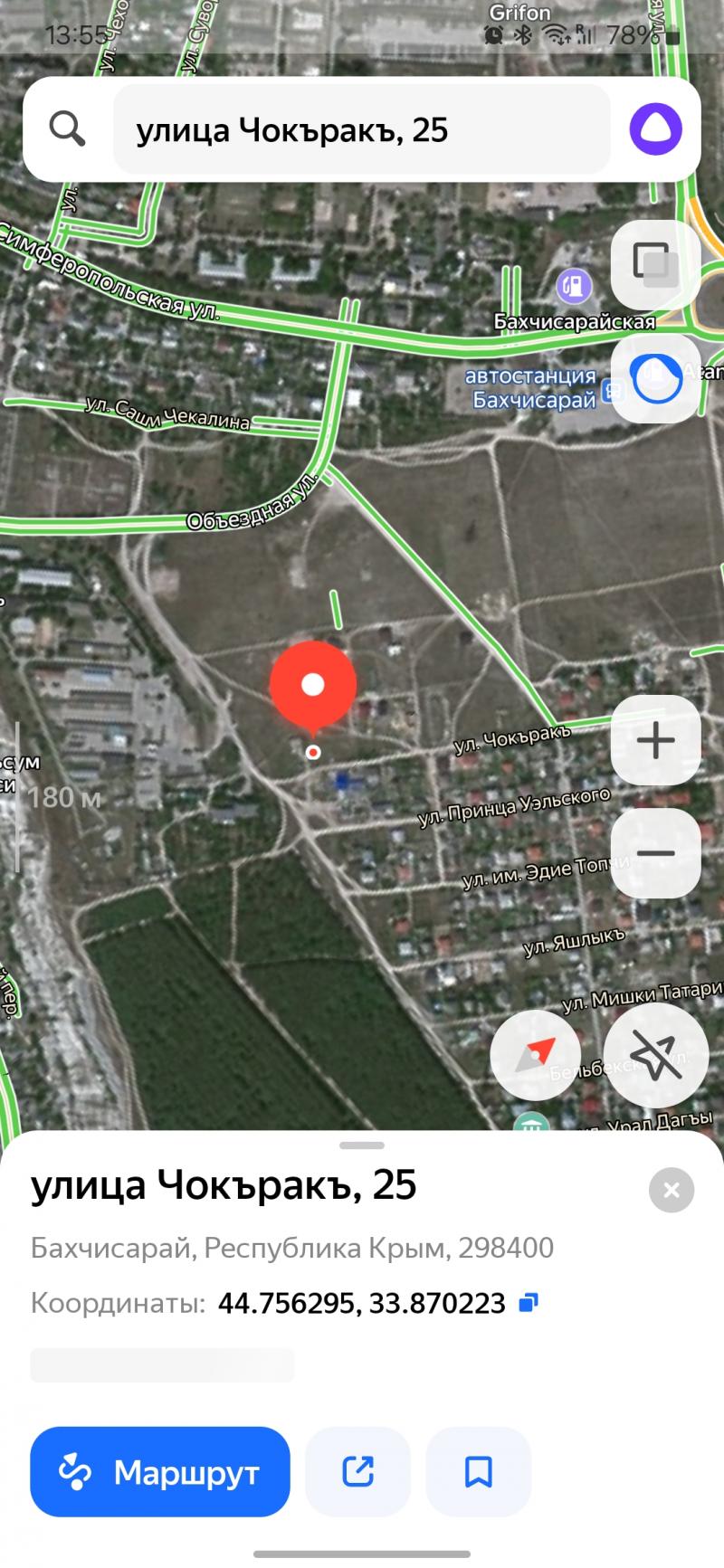The image size is (724, 1568).
Task: Zoom in with the plus button
Action: pyautogui.click(x=655, y=741)
